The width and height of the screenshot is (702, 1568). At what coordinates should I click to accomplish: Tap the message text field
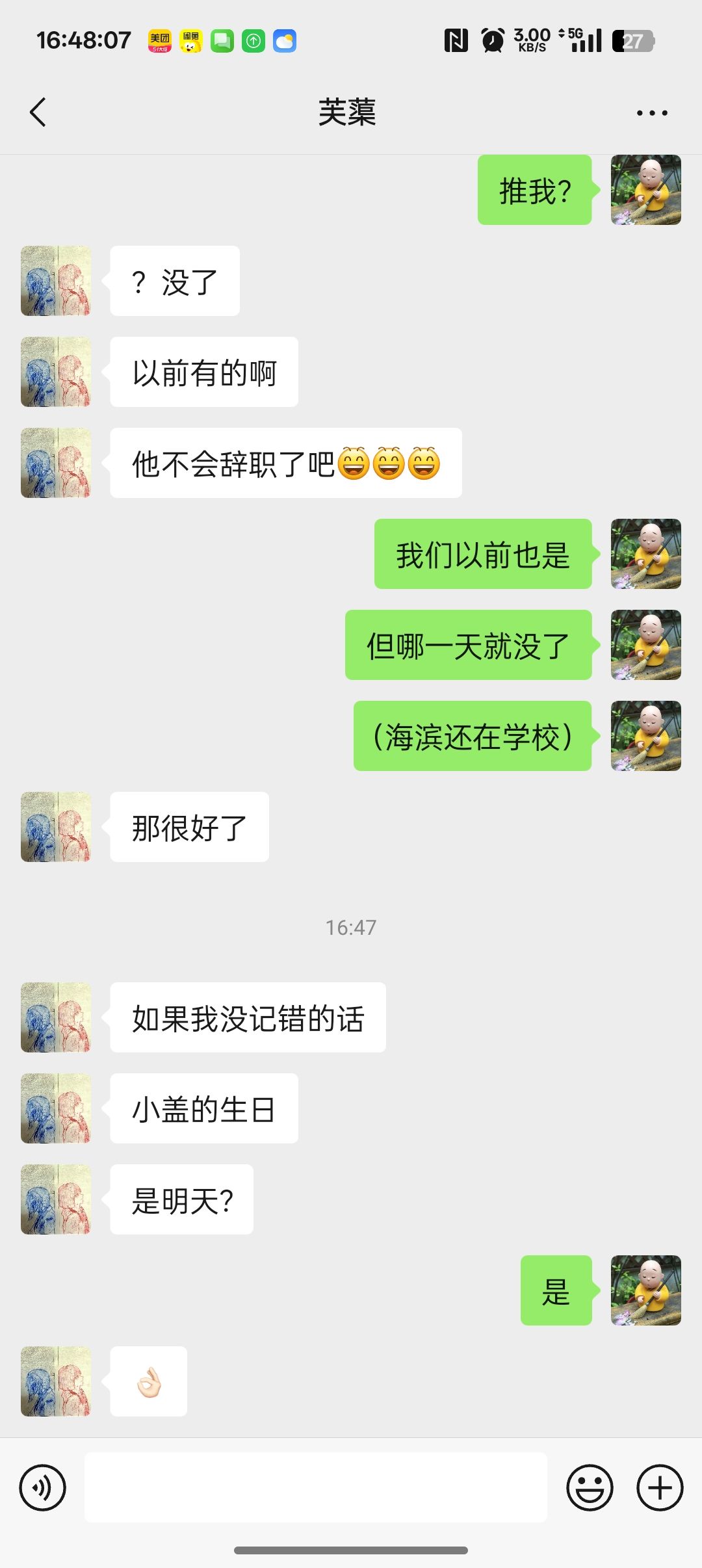[315, 1487]
